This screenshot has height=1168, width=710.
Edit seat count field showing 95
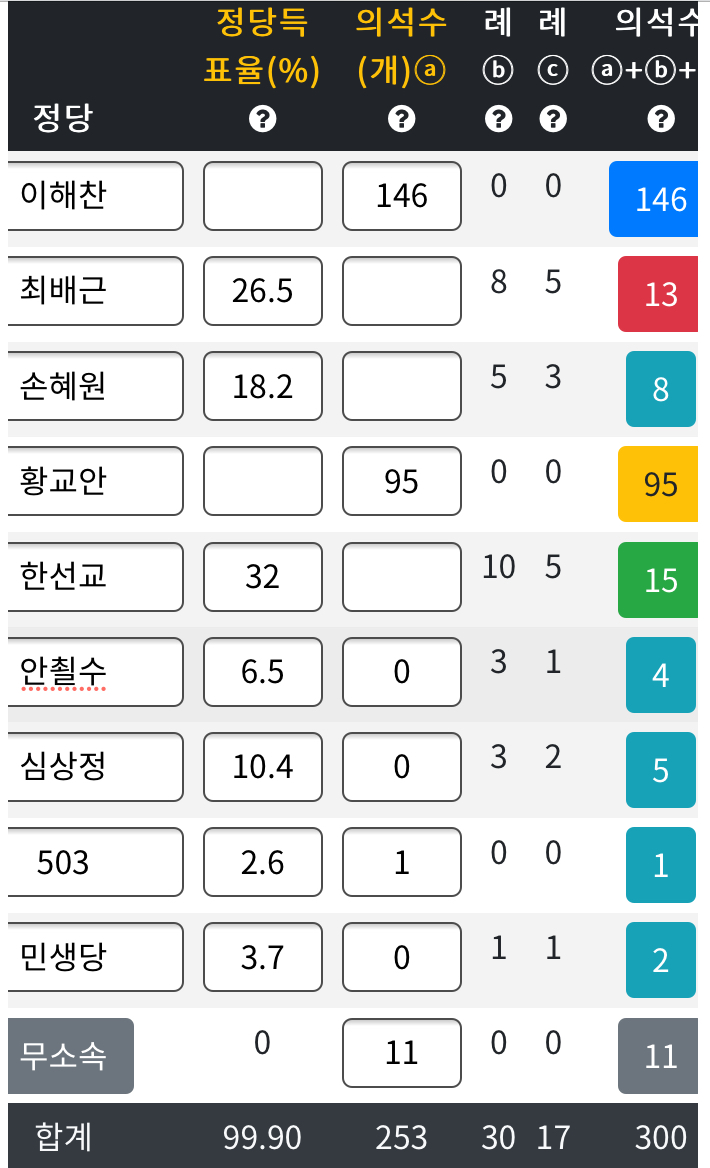tap(402, 481)
